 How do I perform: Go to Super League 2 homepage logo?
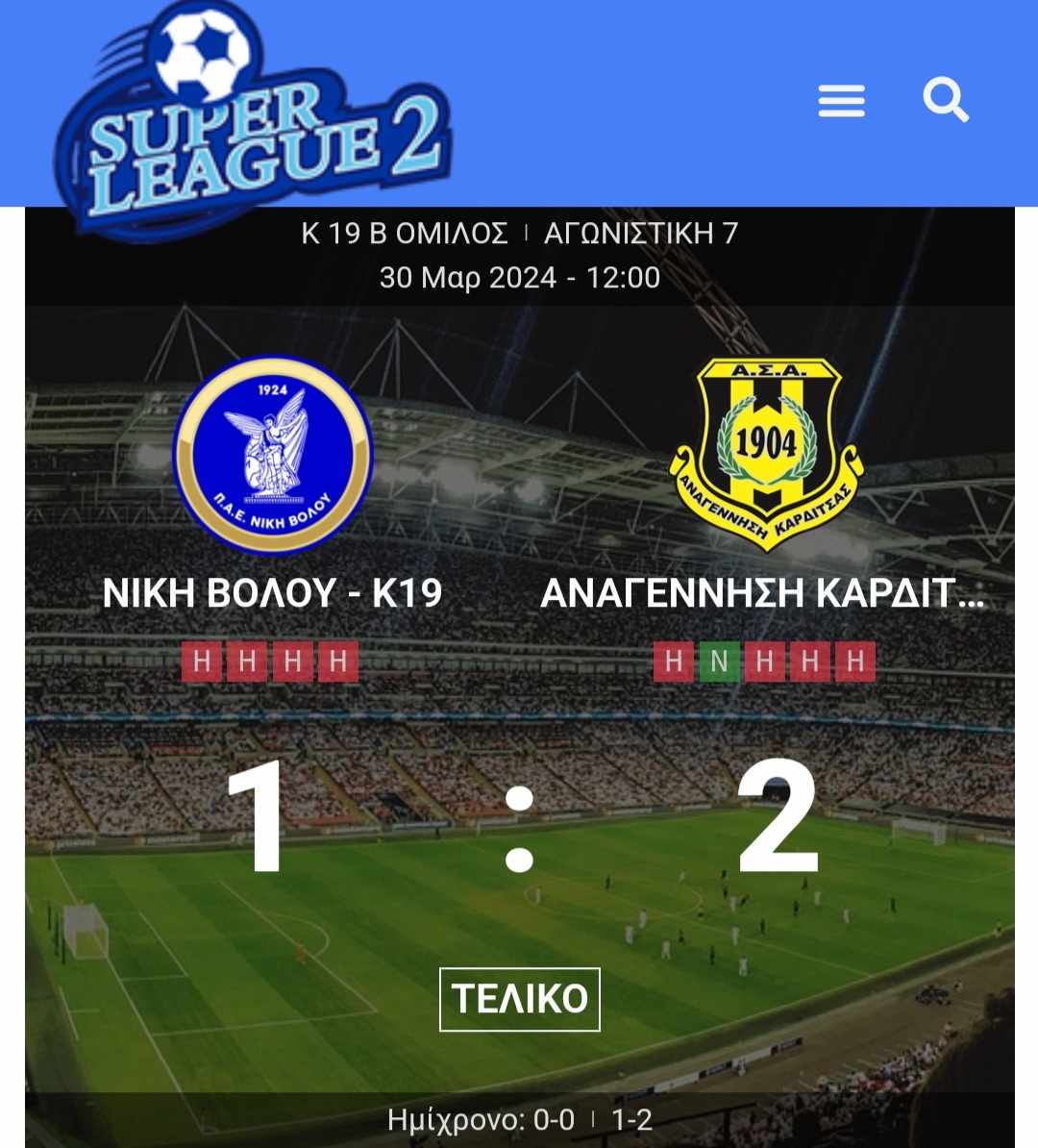point(252,120)
